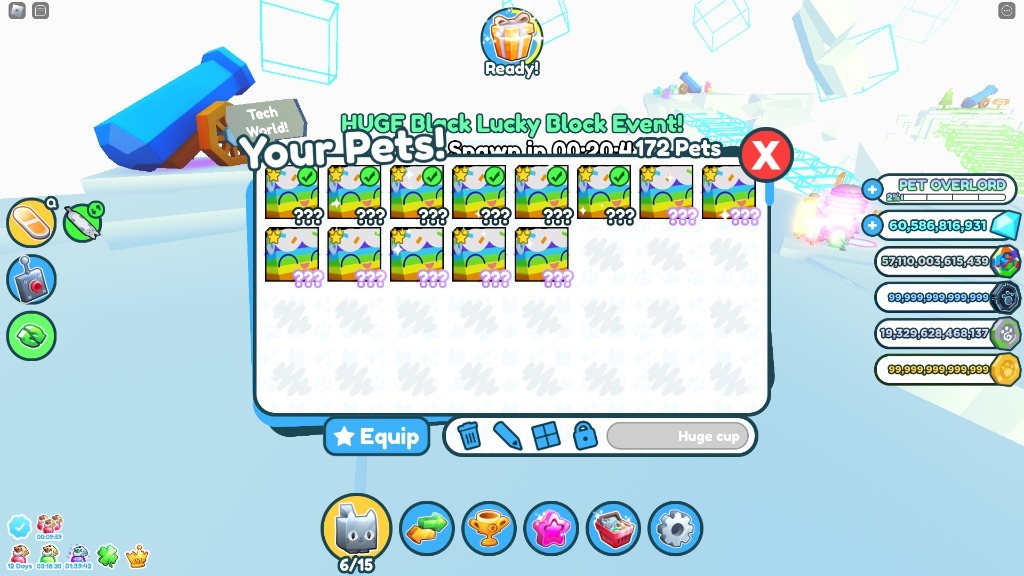Open the settings gear
This screenshot has height=576, width=1024.
pyautogui.click(x=675, y=529)
